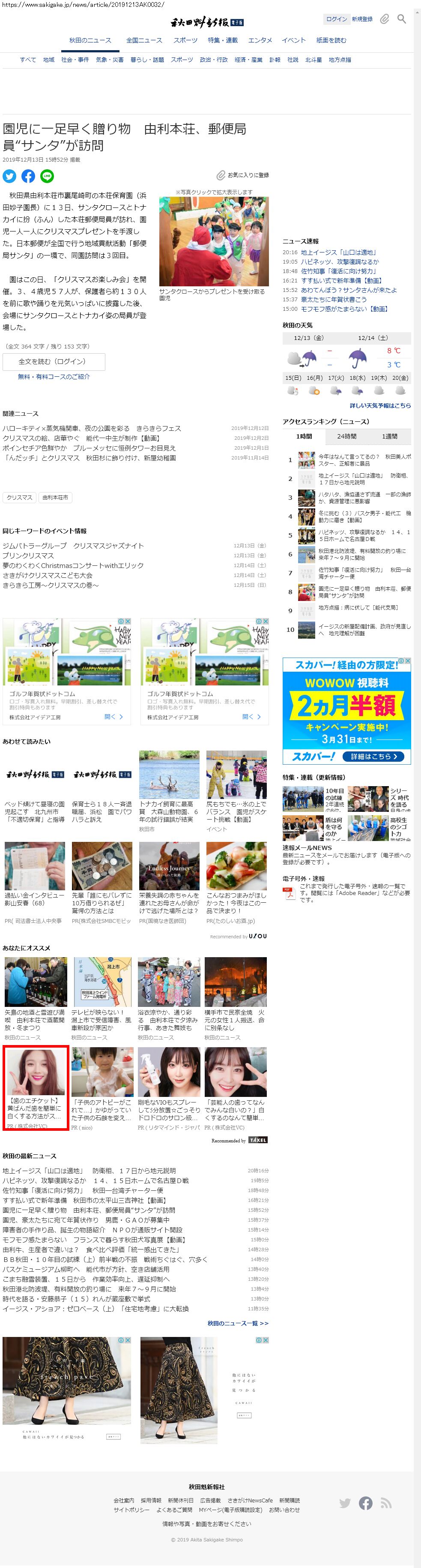421x1568 pixels.
Task: Share this article on Facebook
Action: tap(28, 177)
